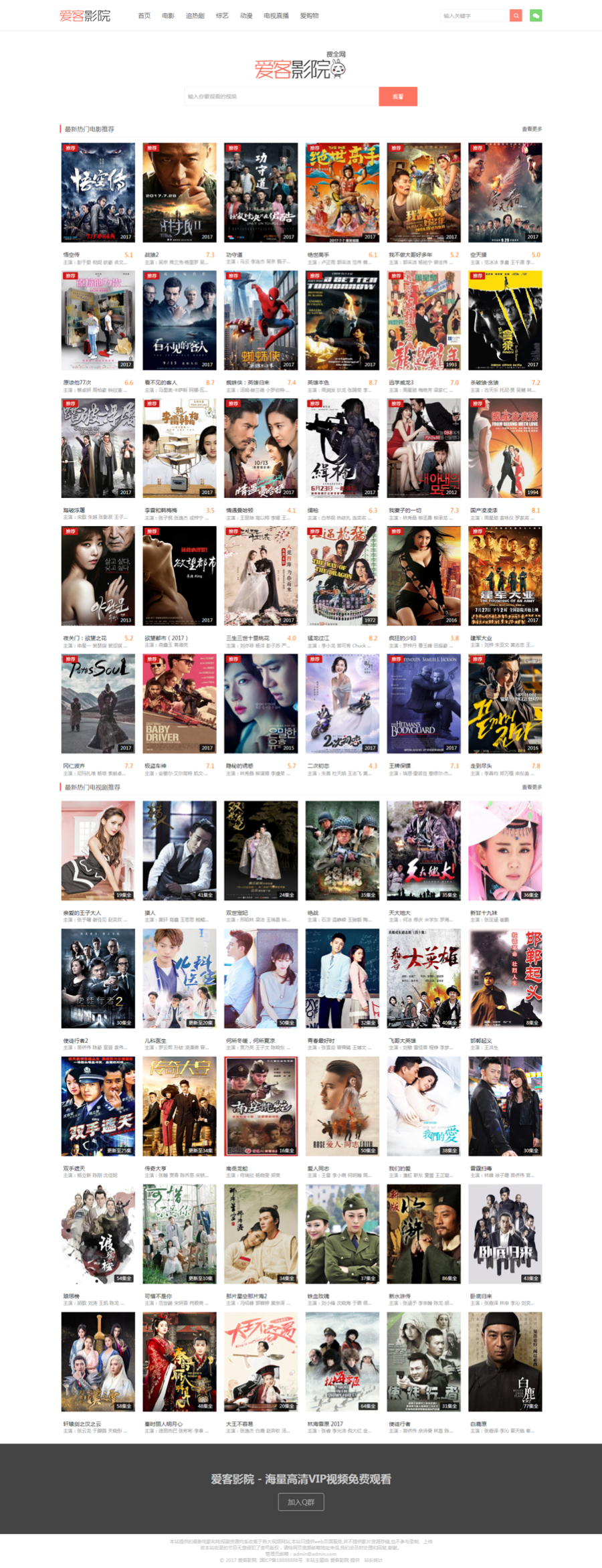Open the movie 战狼2
The height and width of the screenshot is (1568, 602).
(179, 193)
